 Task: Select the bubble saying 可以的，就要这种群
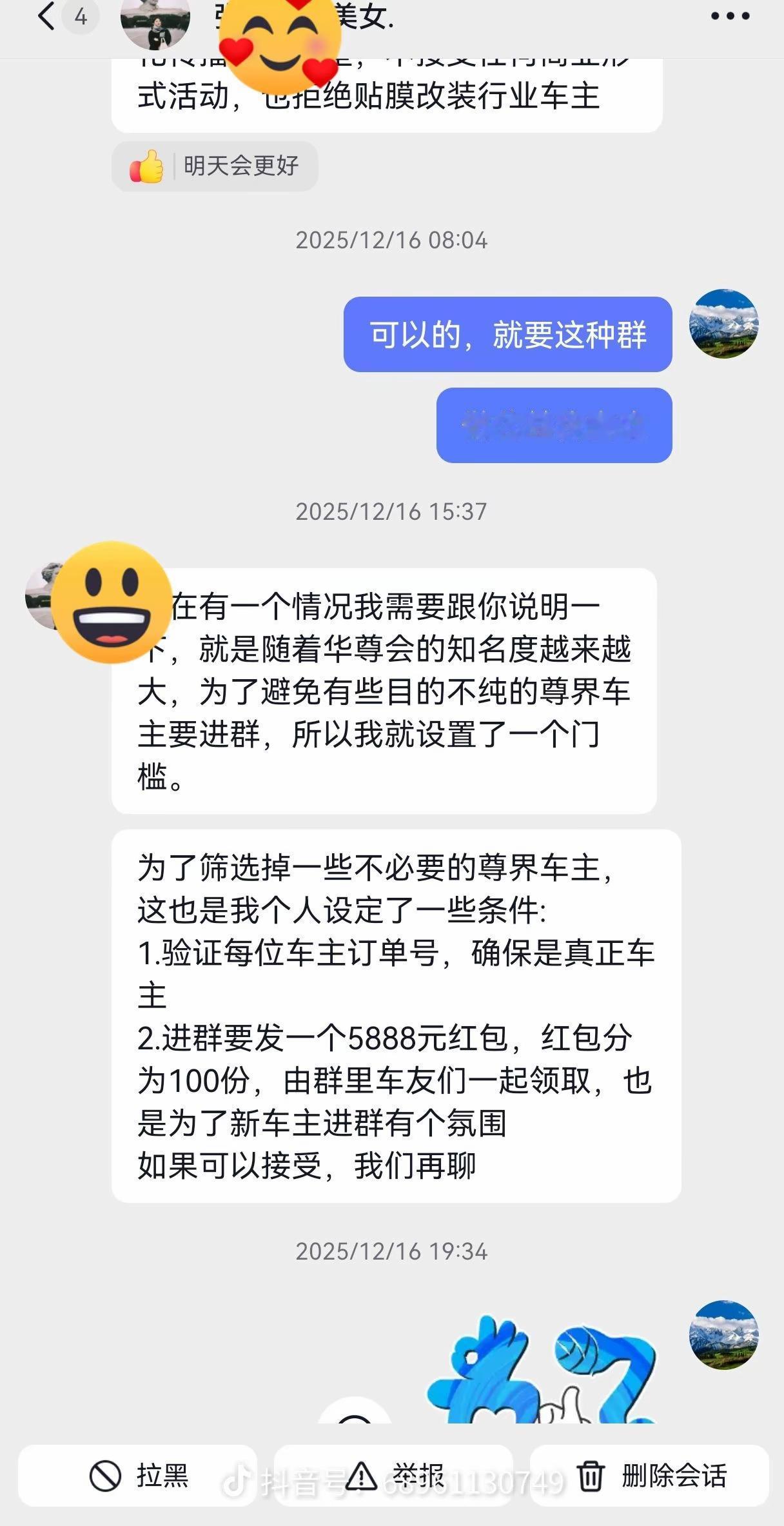(x=509, y=334)
